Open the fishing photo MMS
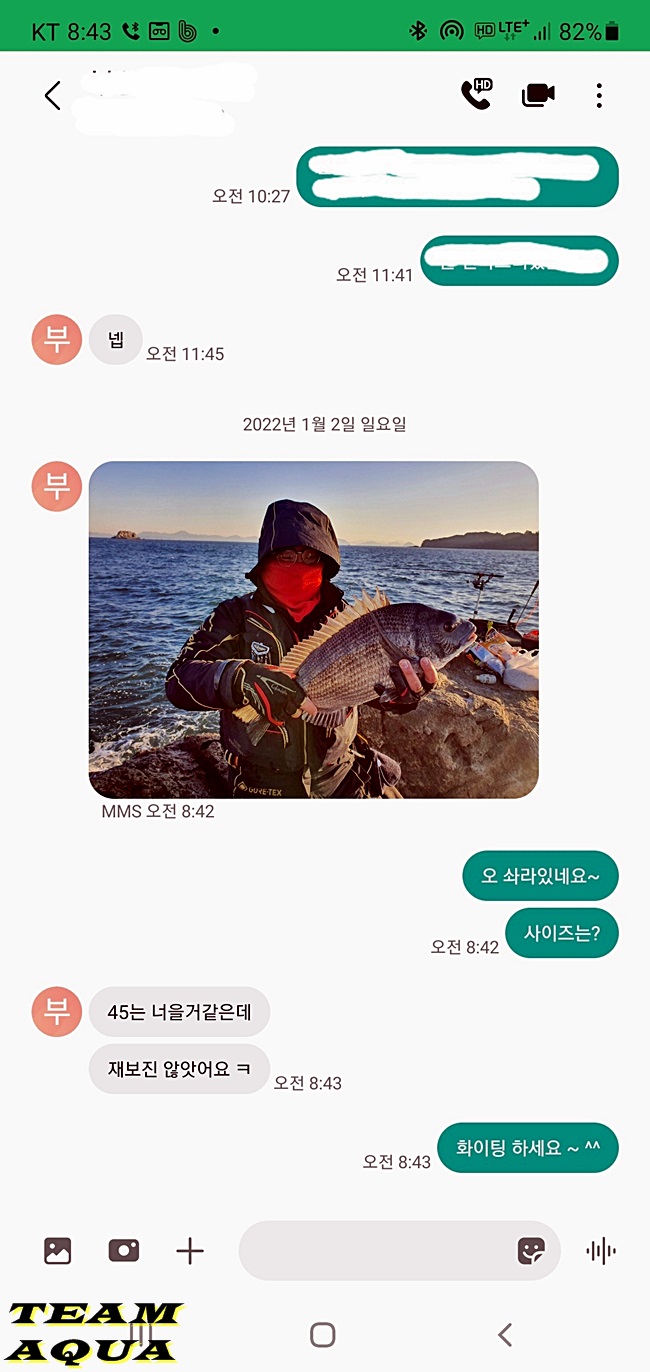This screenshot has width=650, height=1372. (313, 629)
